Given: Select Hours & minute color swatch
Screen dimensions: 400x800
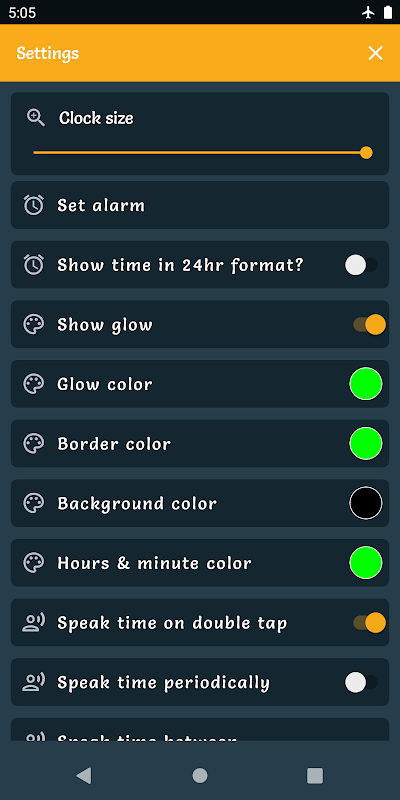Looking at the screenshot, I should pos(366,563).
